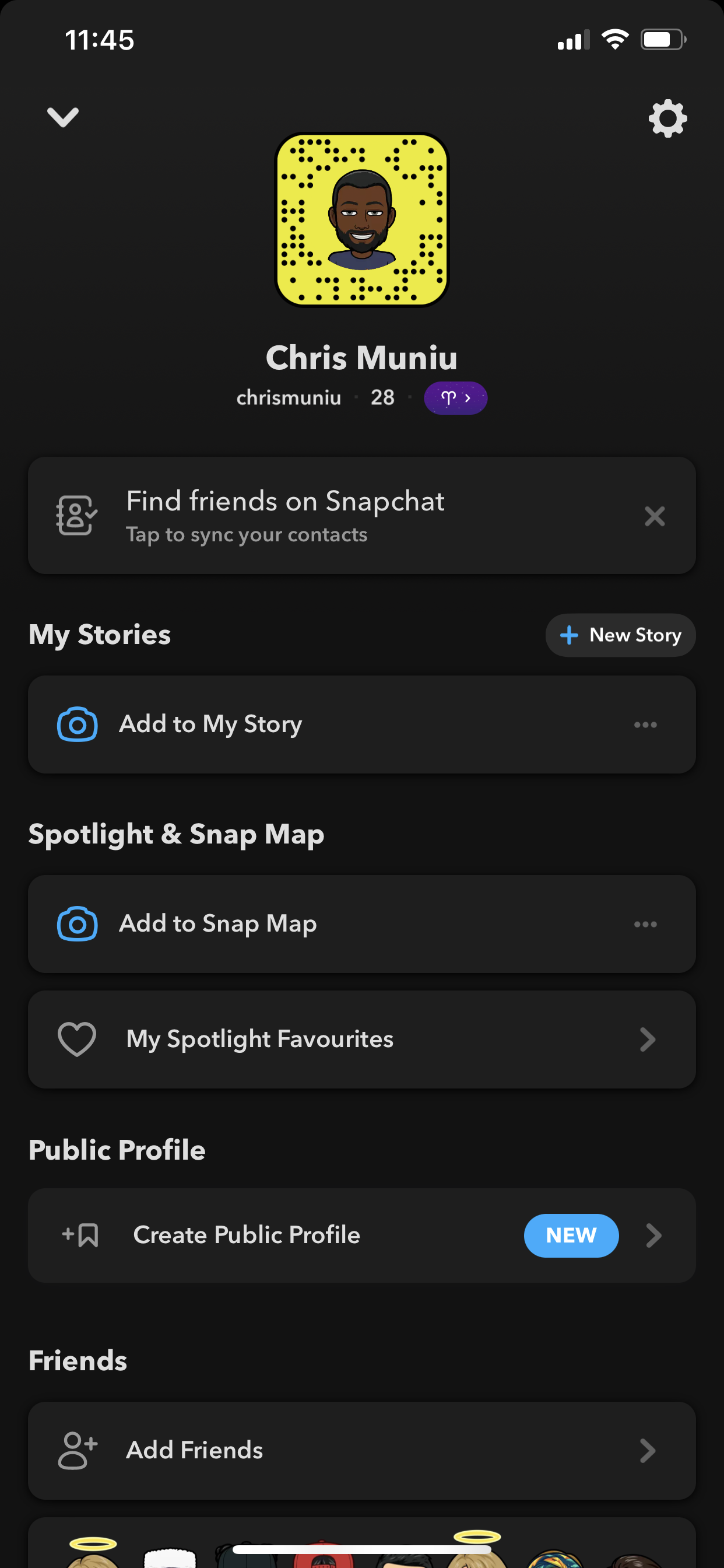Tap the Snapcode avatar image
This screenshot has height=1568, width=724.
[x=362, y=220]
